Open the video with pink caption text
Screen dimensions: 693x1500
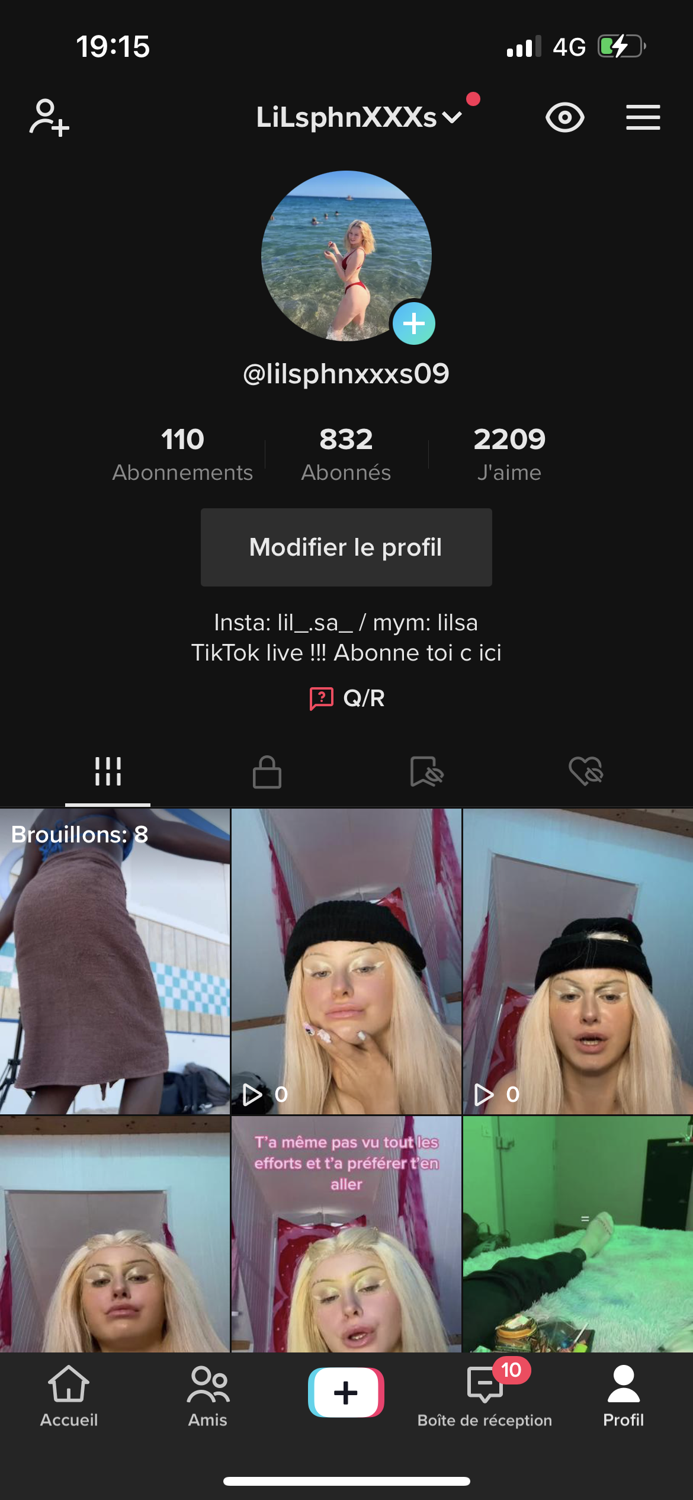(x=346, y=1234)
